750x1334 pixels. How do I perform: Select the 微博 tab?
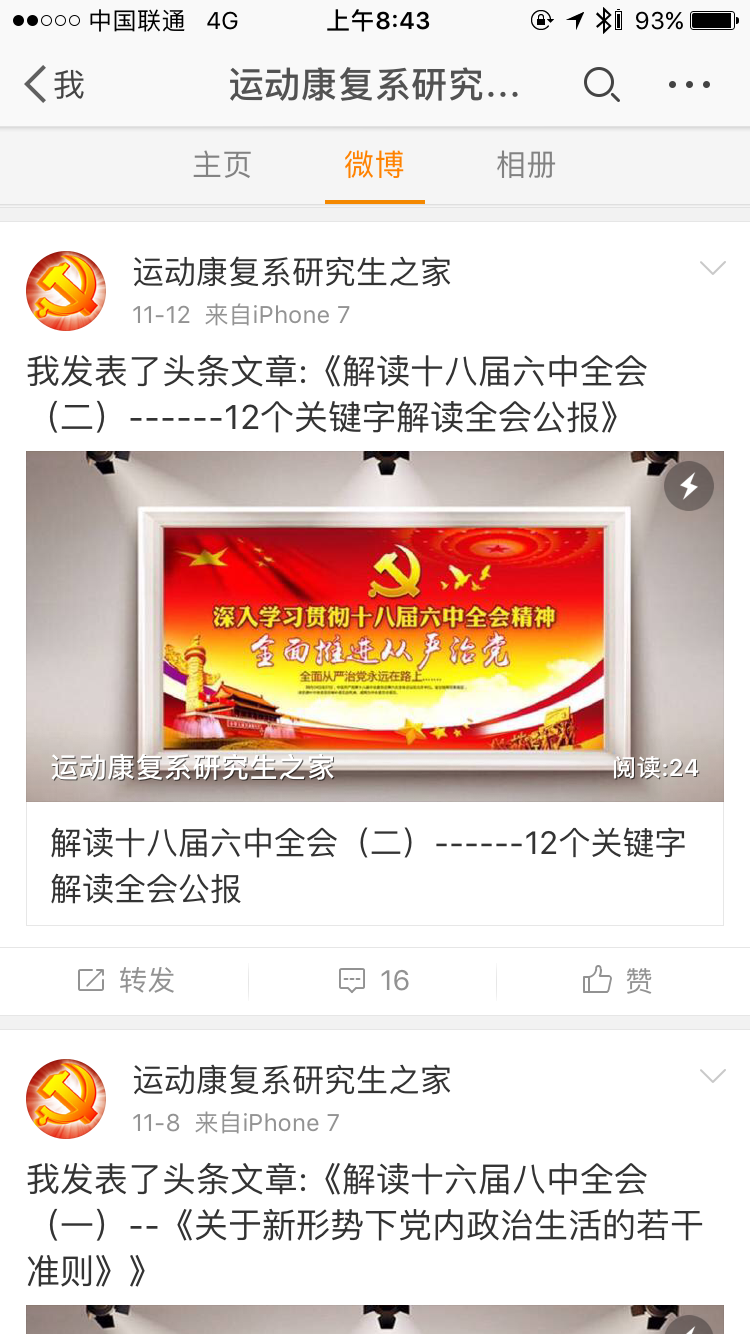374,165
